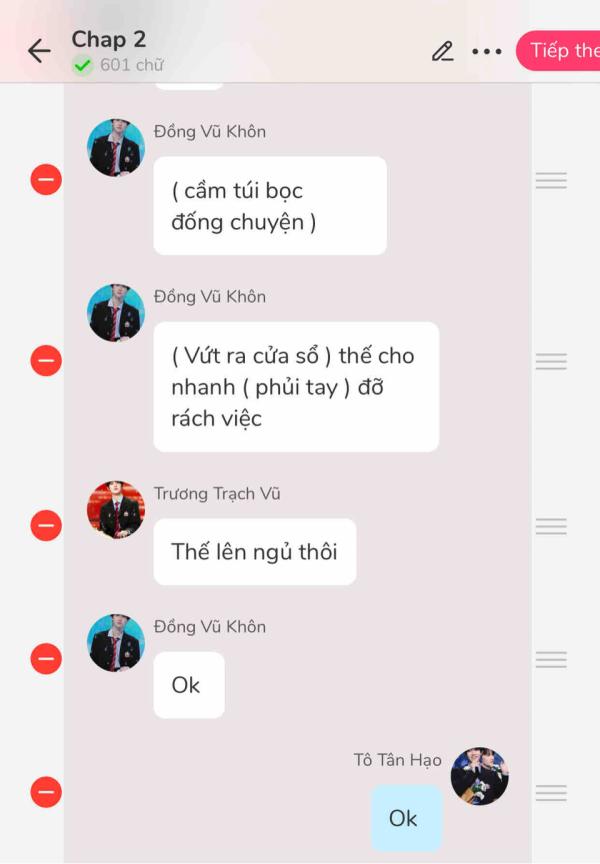Open the message bubble "Thế lên ngủ thôi"
Viewport: 600px width, 864px height.
[x=254, y=551]
